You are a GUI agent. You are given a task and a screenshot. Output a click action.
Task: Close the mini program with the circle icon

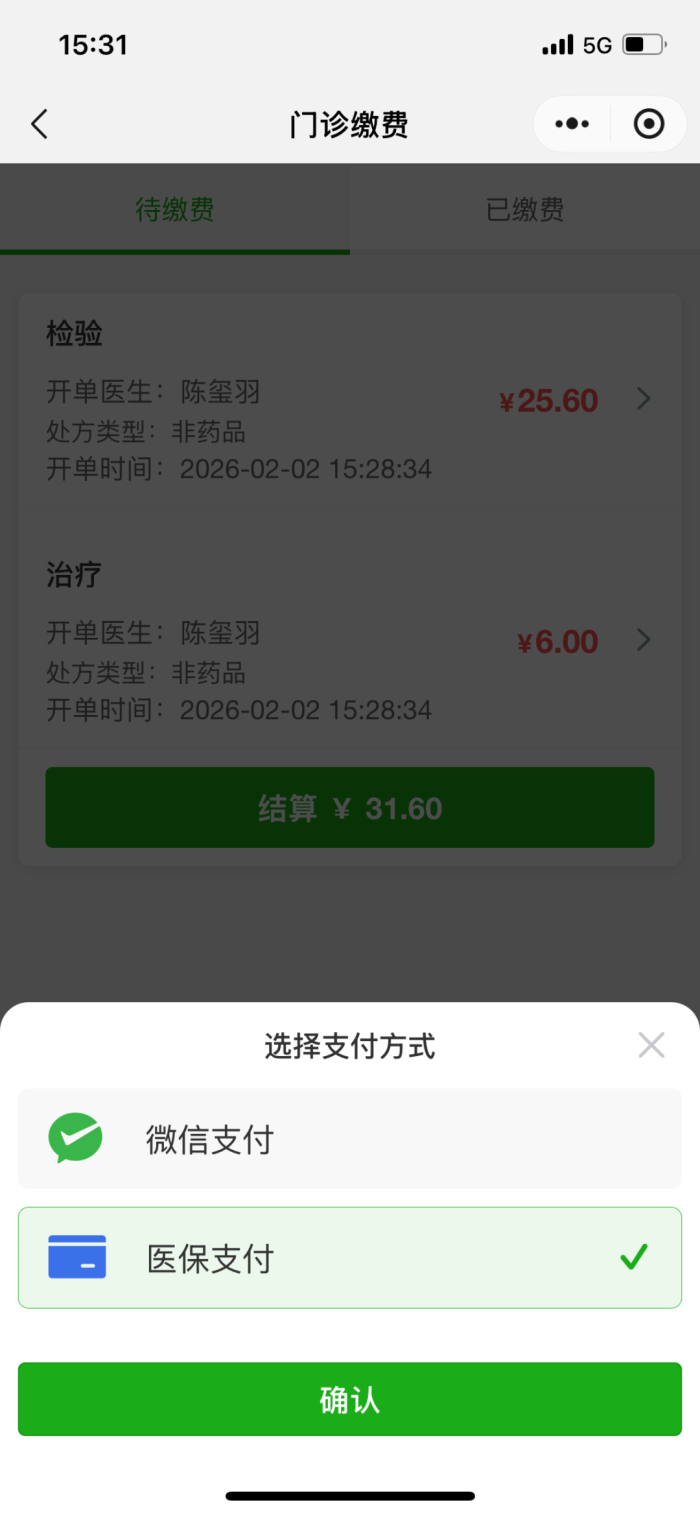649,124
